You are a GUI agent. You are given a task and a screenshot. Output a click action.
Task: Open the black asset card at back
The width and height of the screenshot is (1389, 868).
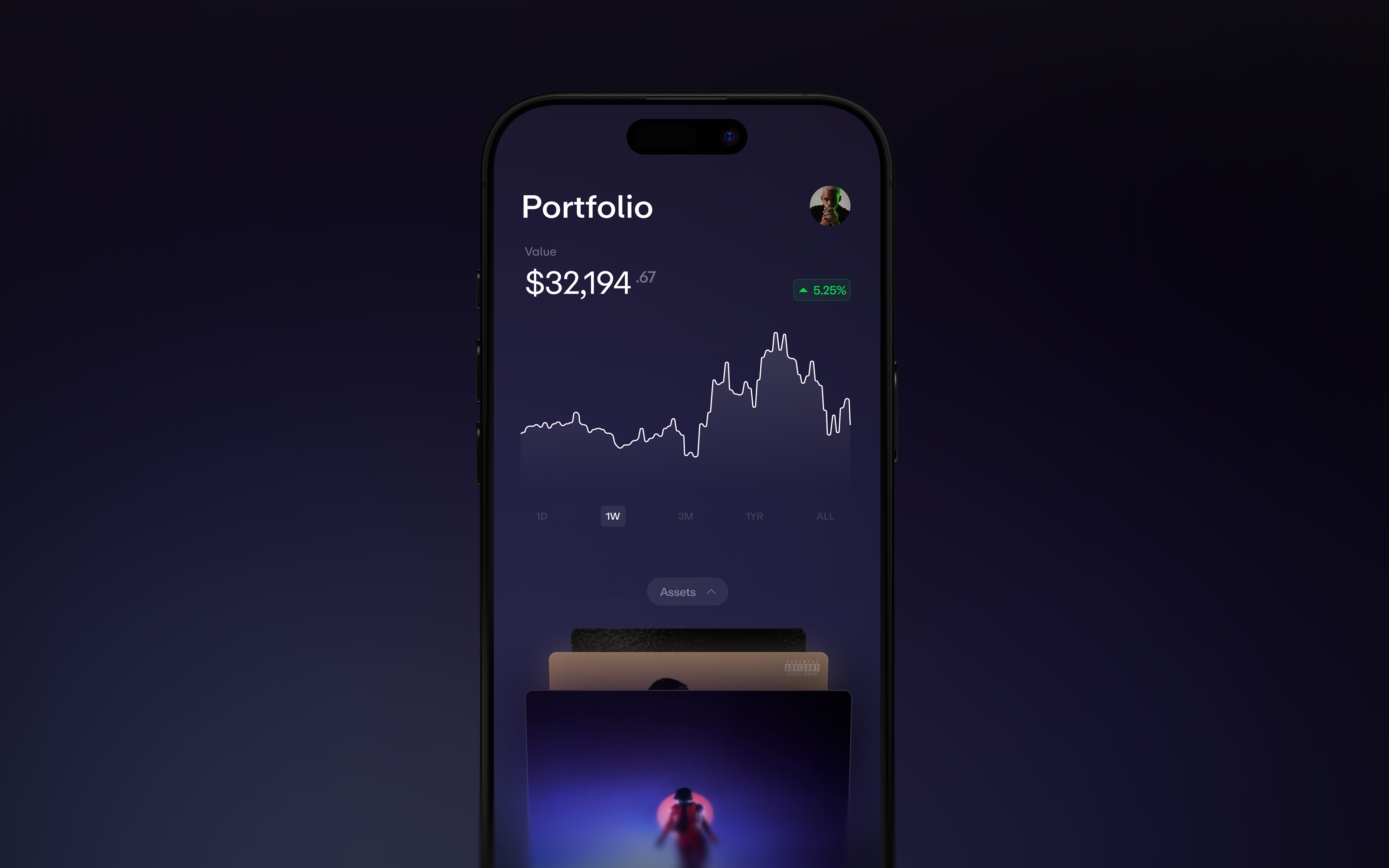pos(688,639)
